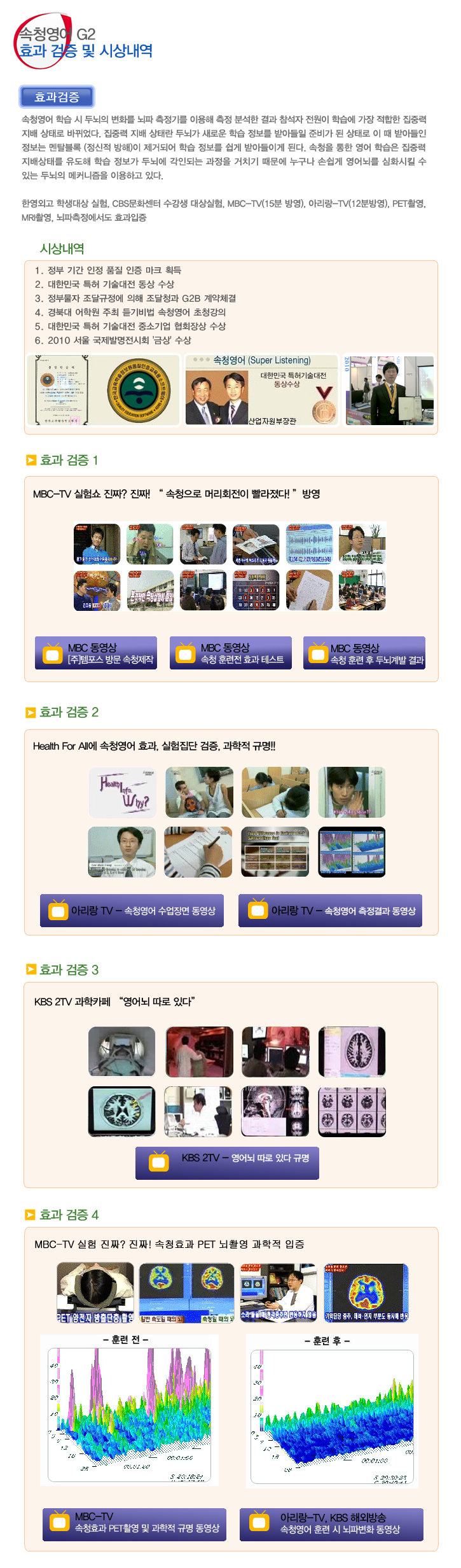
Task: Watch 아리랑 TV 속청영어 측정결과 동영상
Action: click(x=330, y=911)
